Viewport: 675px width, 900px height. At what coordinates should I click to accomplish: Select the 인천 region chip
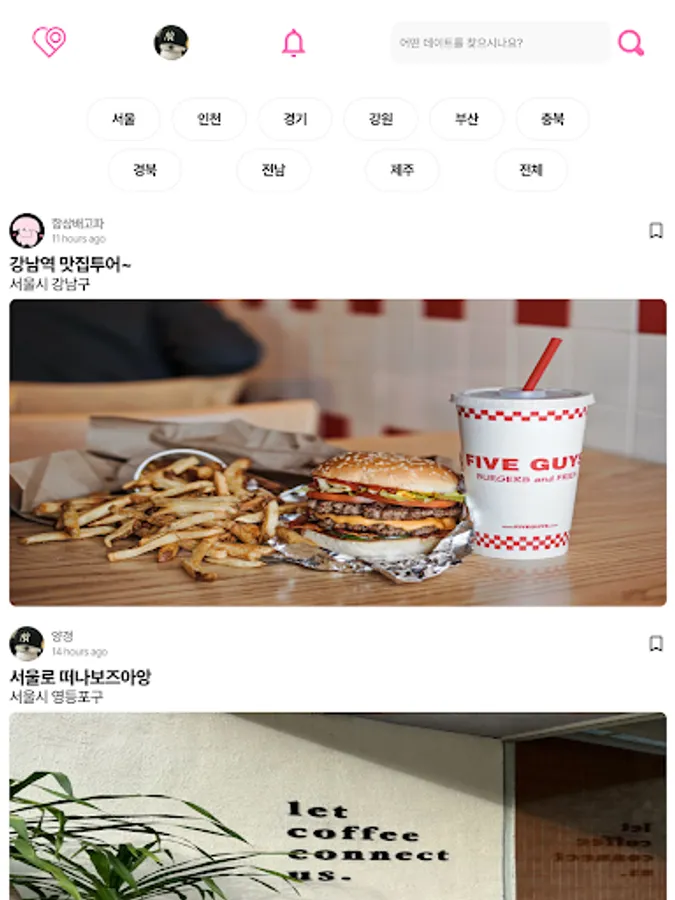pyautogui.click(x=209, y=119)
